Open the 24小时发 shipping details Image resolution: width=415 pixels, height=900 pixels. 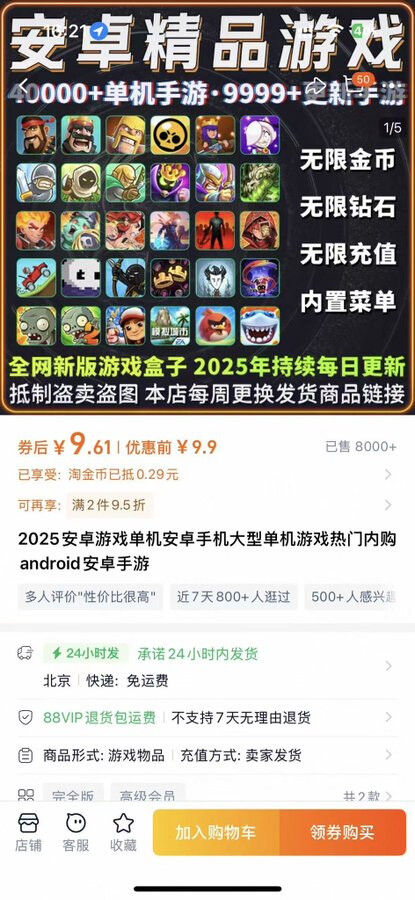pos(205,666)
